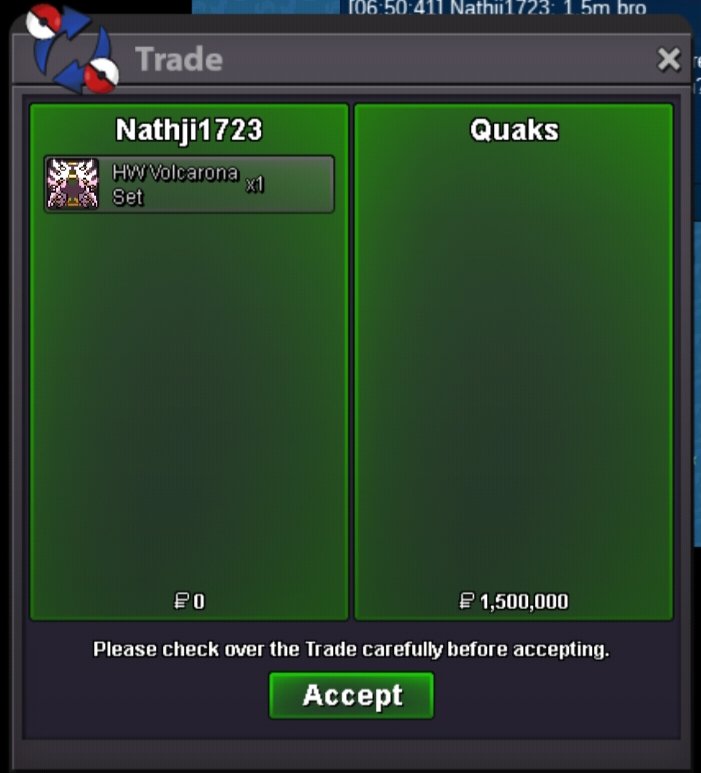
Task: Select the HW Volcarona Set item
Action: [x=189, y=184]
